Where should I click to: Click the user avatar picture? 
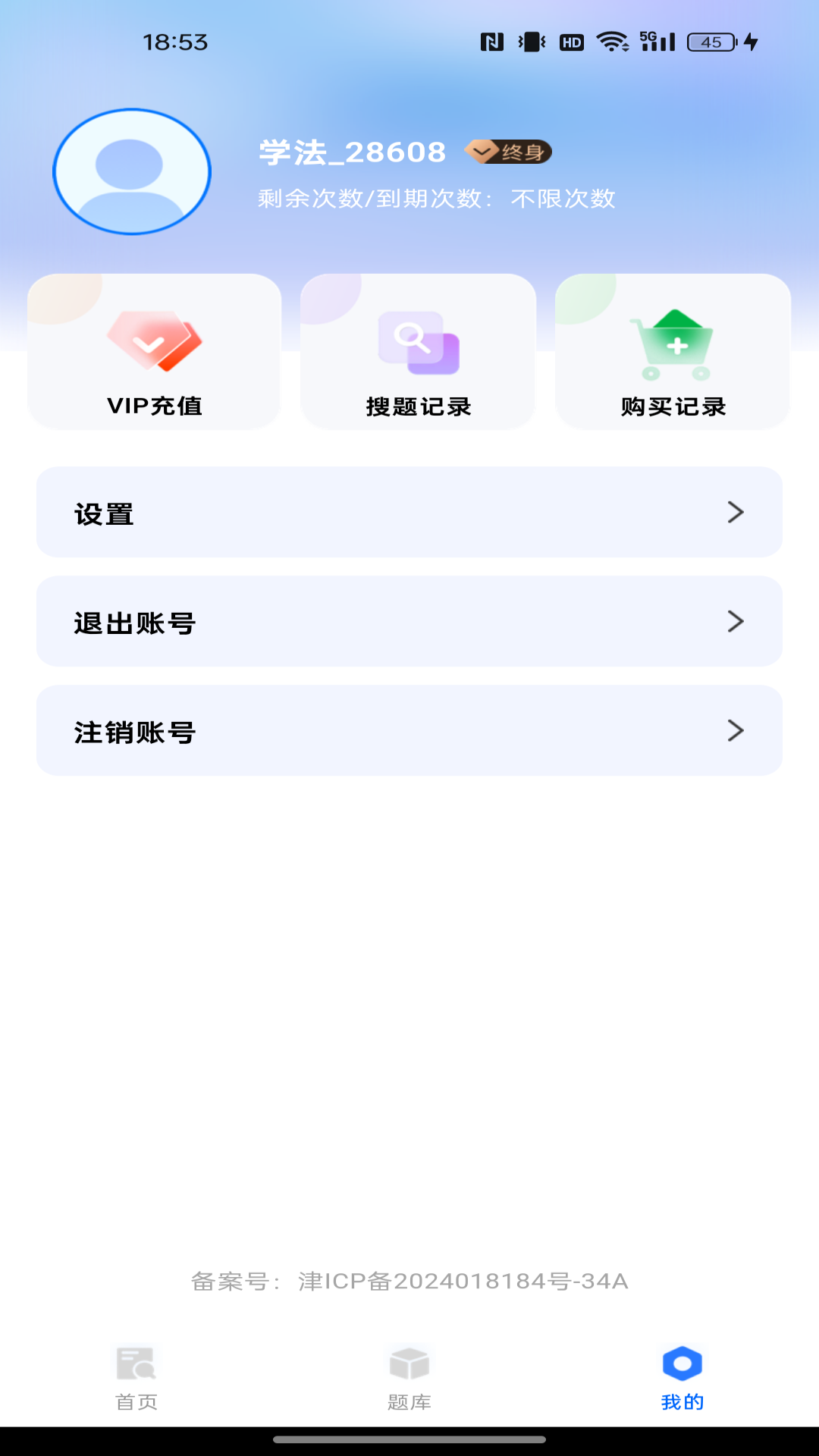[x=131, y=171]
